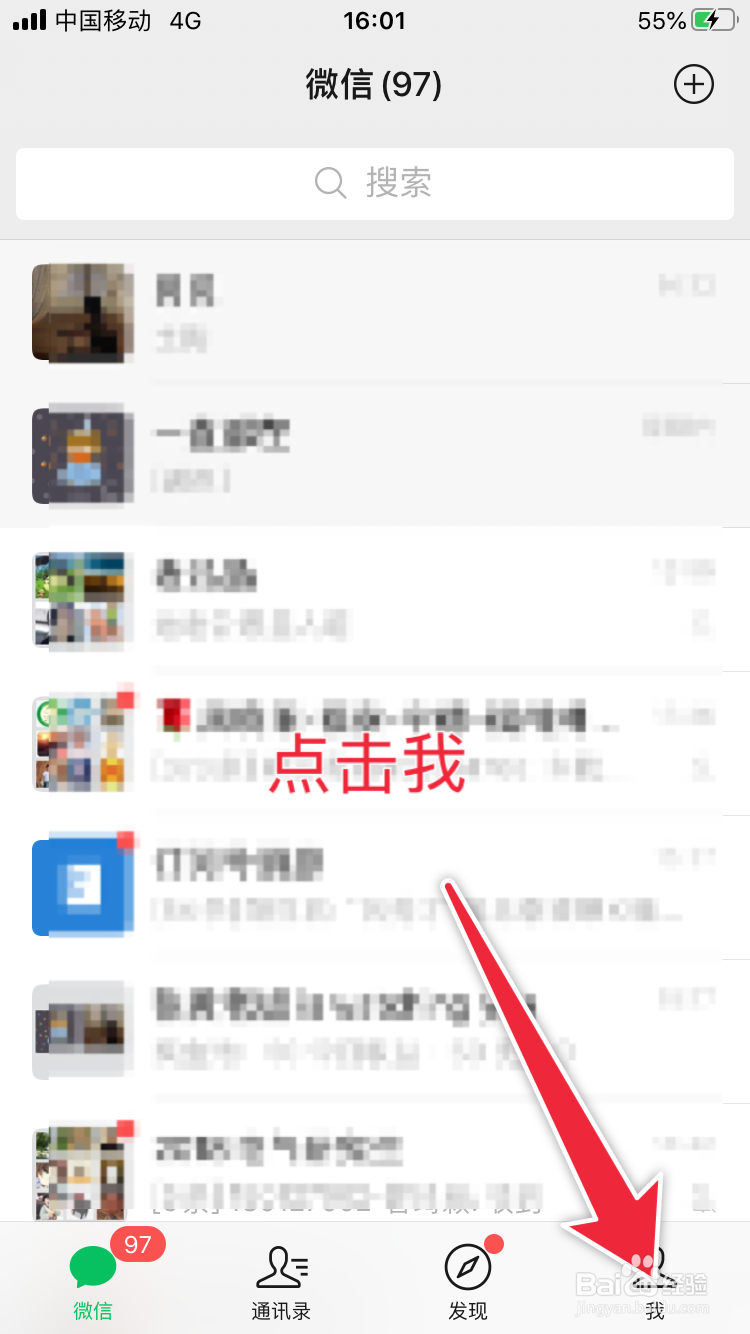The image size is (750, 1334).
Task: Tap the 16:01 clock in status bar
Action: [x=374, y=20]
